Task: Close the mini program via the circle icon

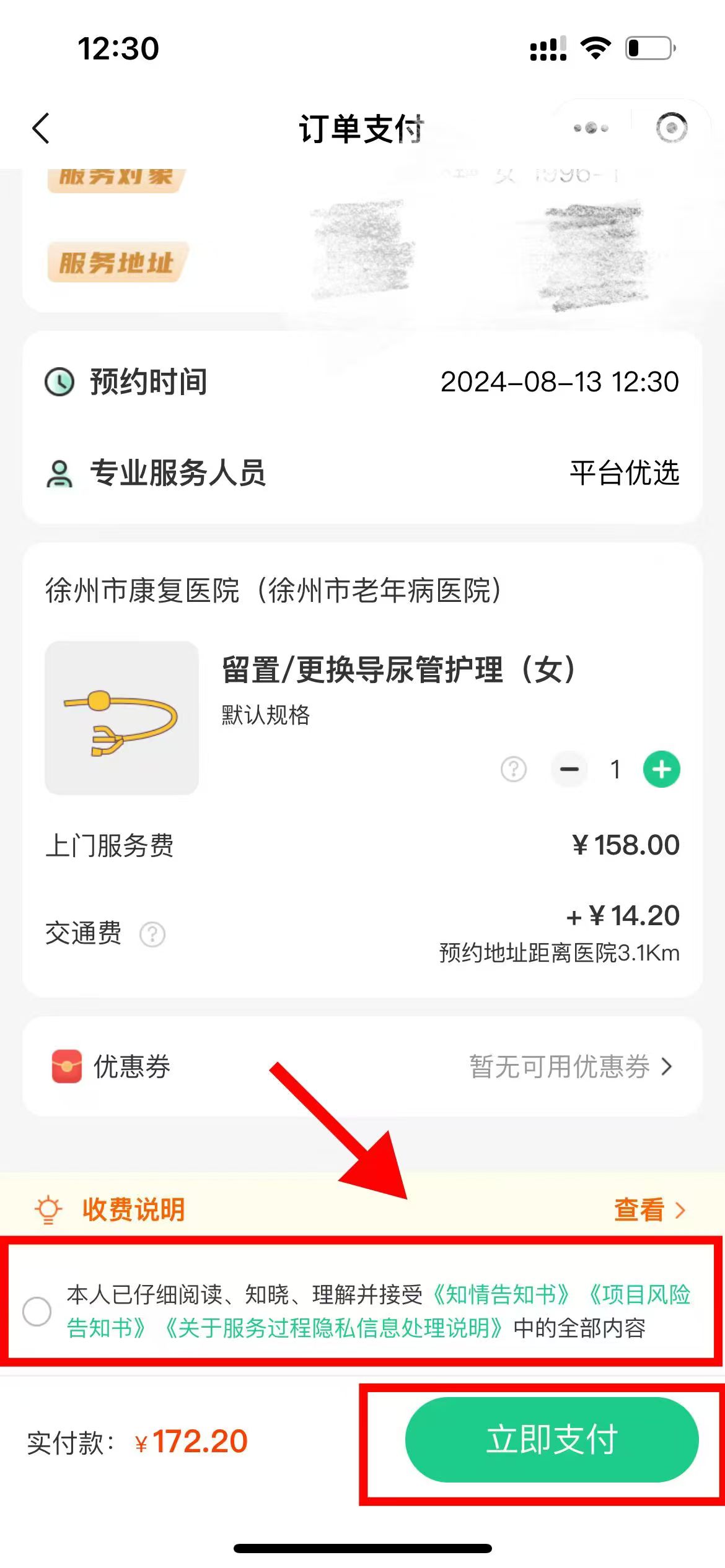Action: point(671,128)
